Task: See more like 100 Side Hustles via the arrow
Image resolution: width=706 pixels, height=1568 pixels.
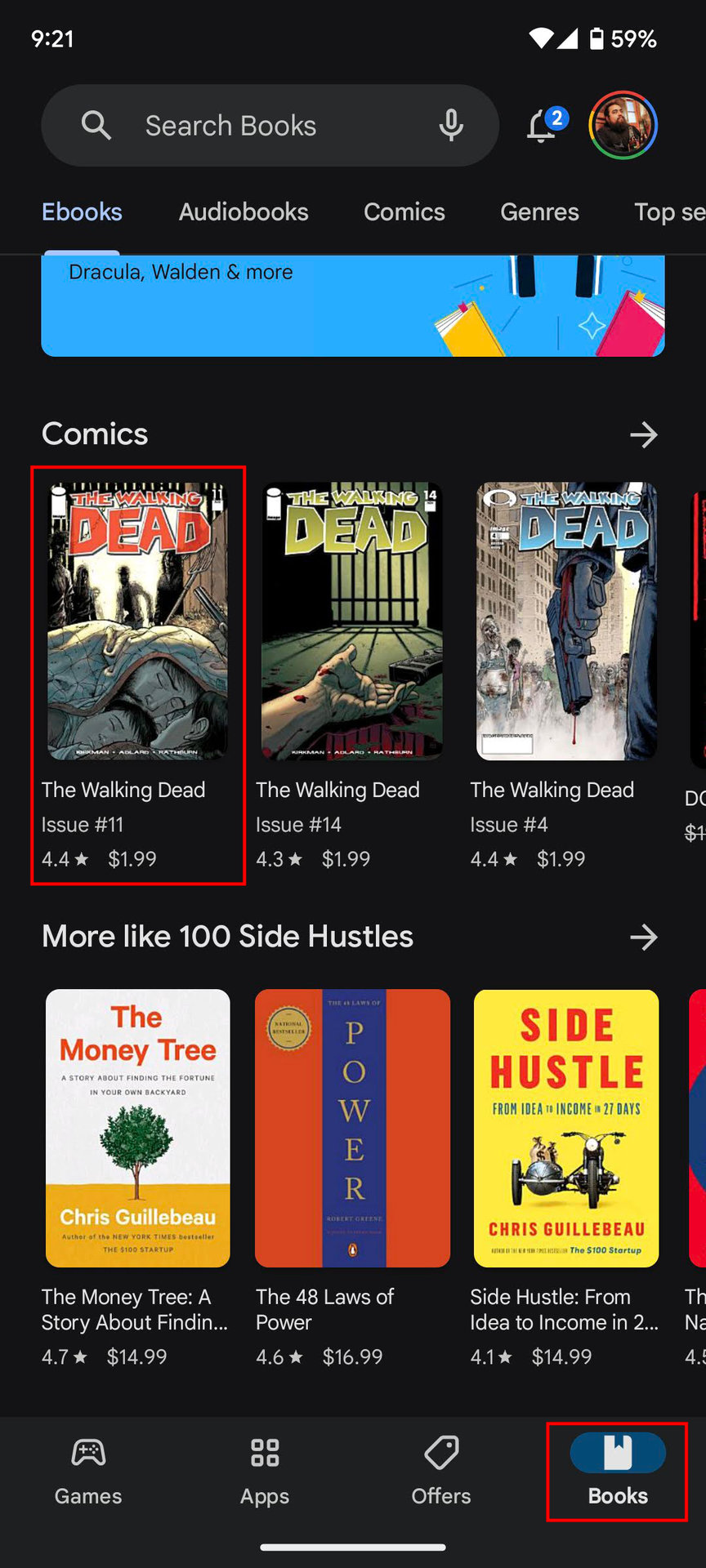Action: click(x=644, y=937)
